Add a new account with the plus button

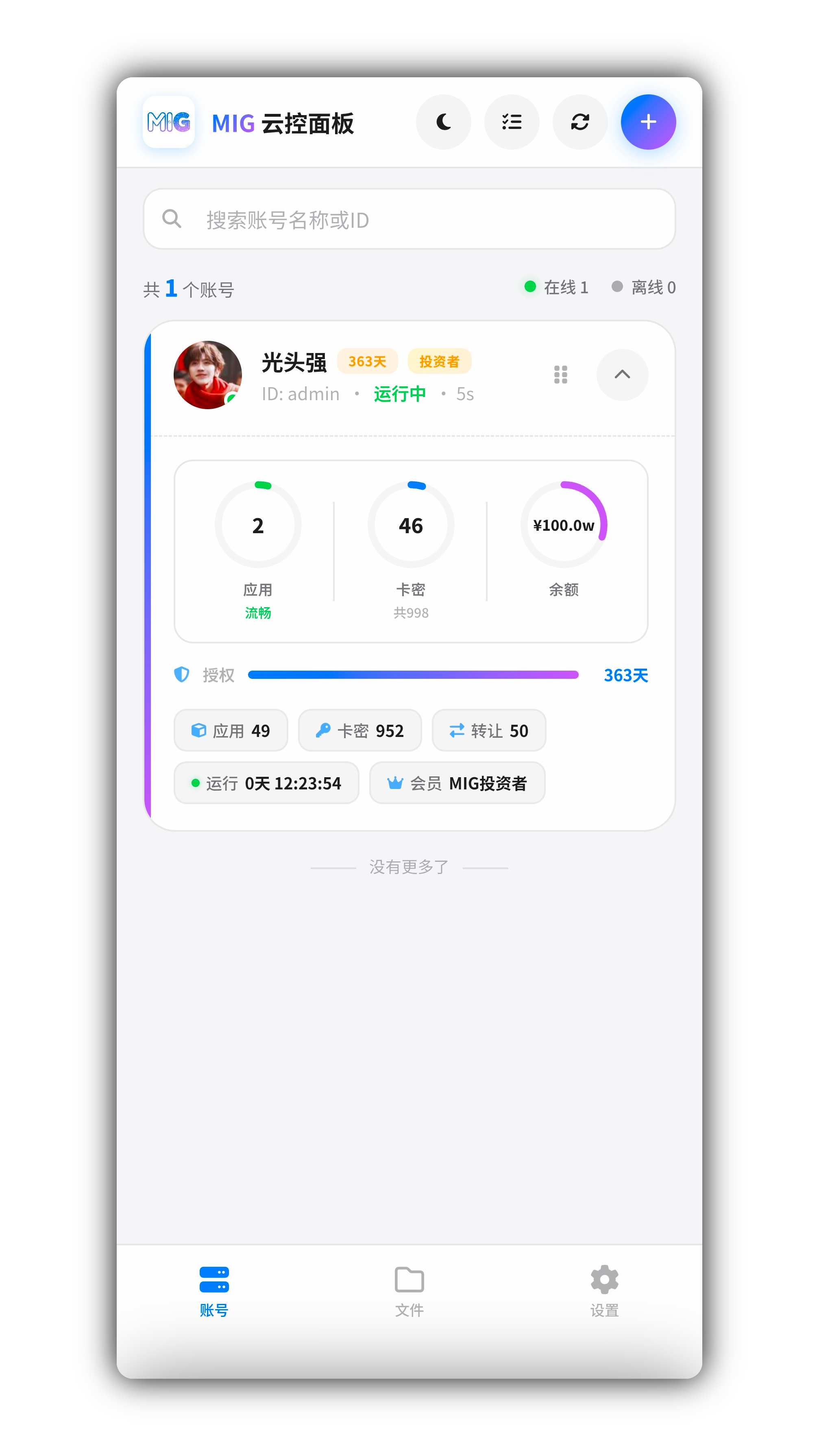tap(648, 122)
